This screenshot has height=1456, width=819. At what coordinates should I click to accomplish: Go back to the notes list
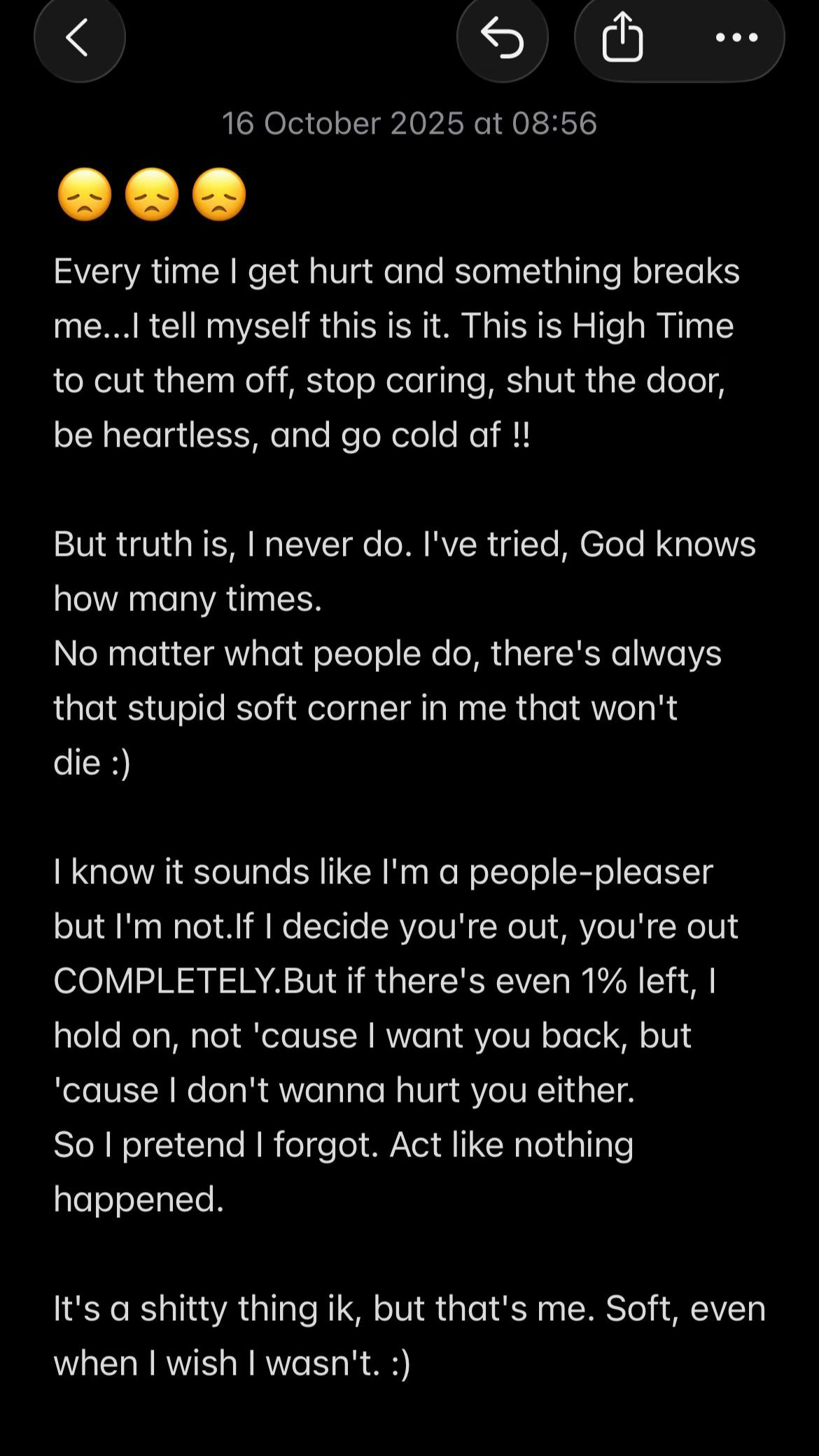point(79,37)
